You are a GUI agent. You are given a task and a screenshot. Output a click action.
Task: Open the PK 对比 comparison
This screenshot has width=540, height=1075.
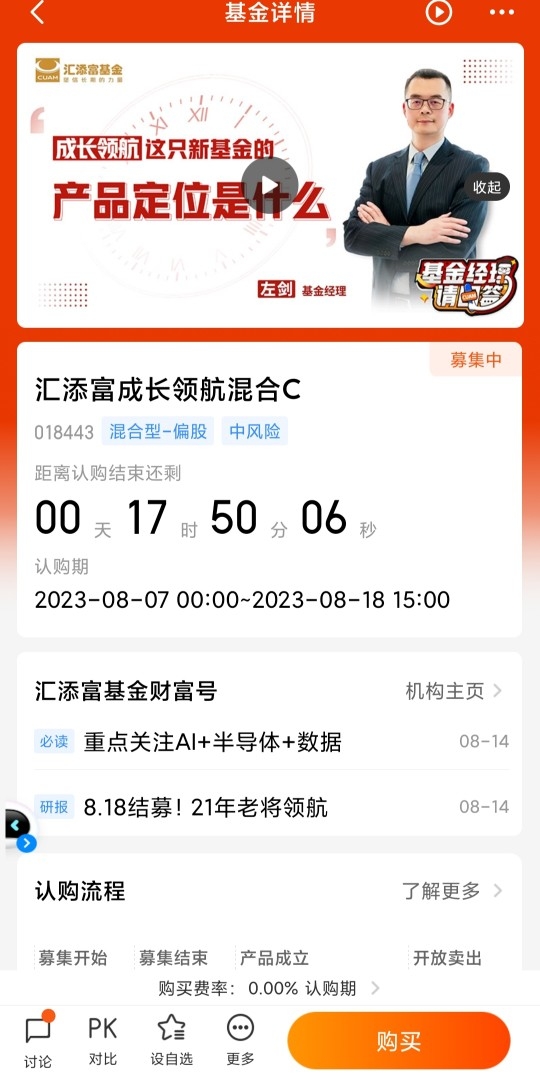coord(103,1041)
